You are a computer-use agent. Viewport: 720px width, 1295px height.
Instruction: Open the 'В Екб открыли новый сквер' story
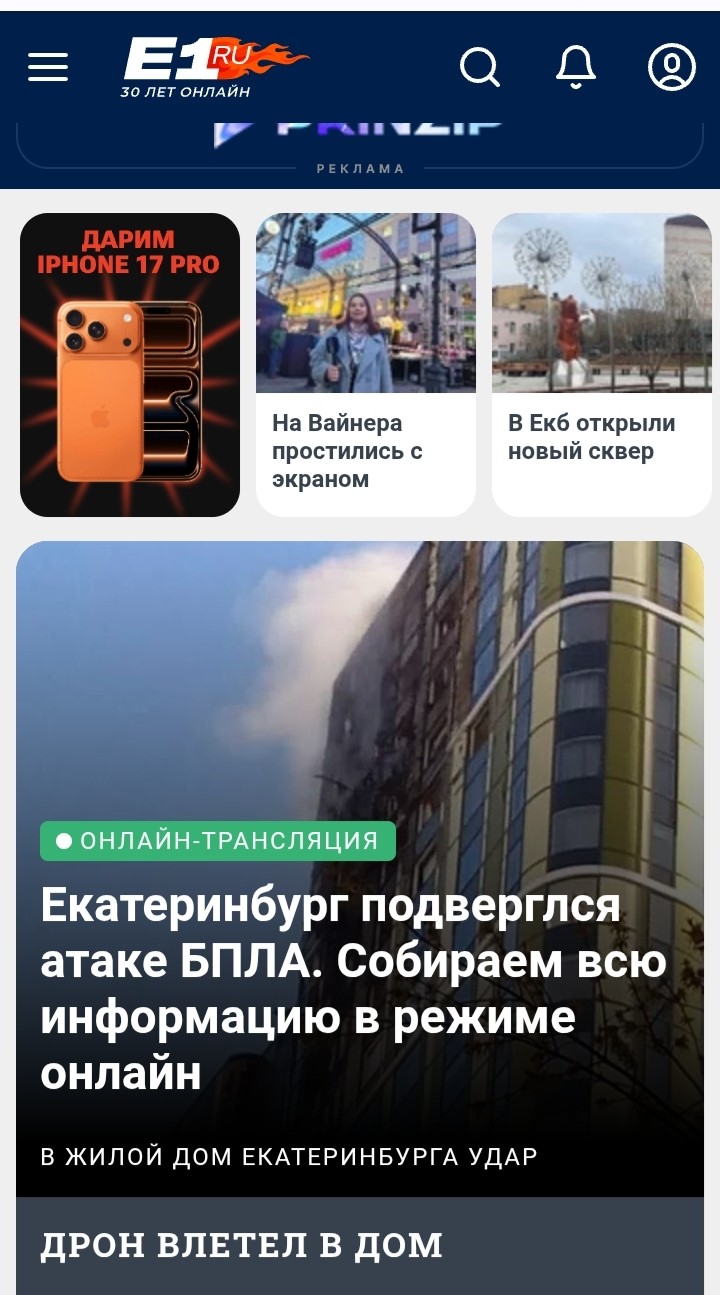[x=602, y=365]
